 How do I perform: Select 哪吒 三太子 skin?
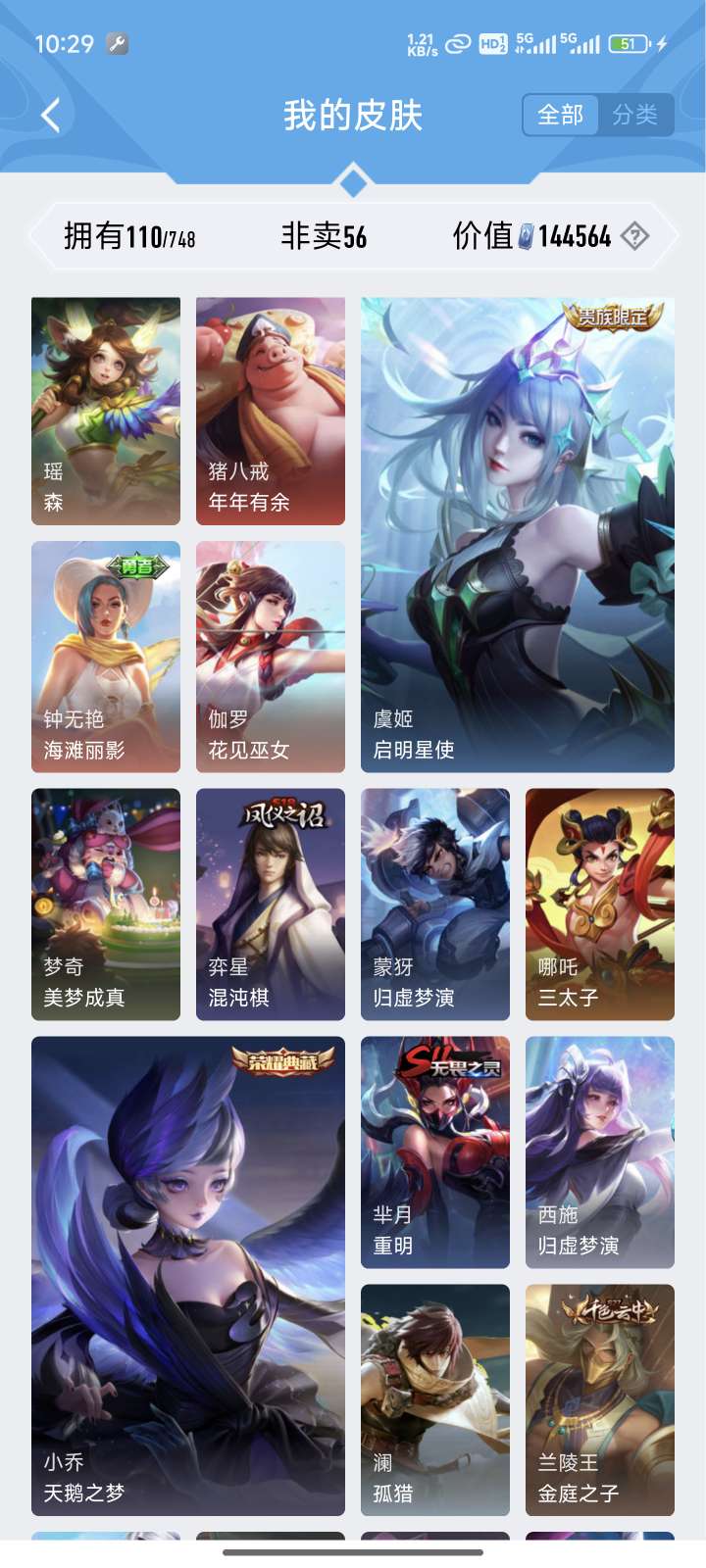[x=600, y=905]
